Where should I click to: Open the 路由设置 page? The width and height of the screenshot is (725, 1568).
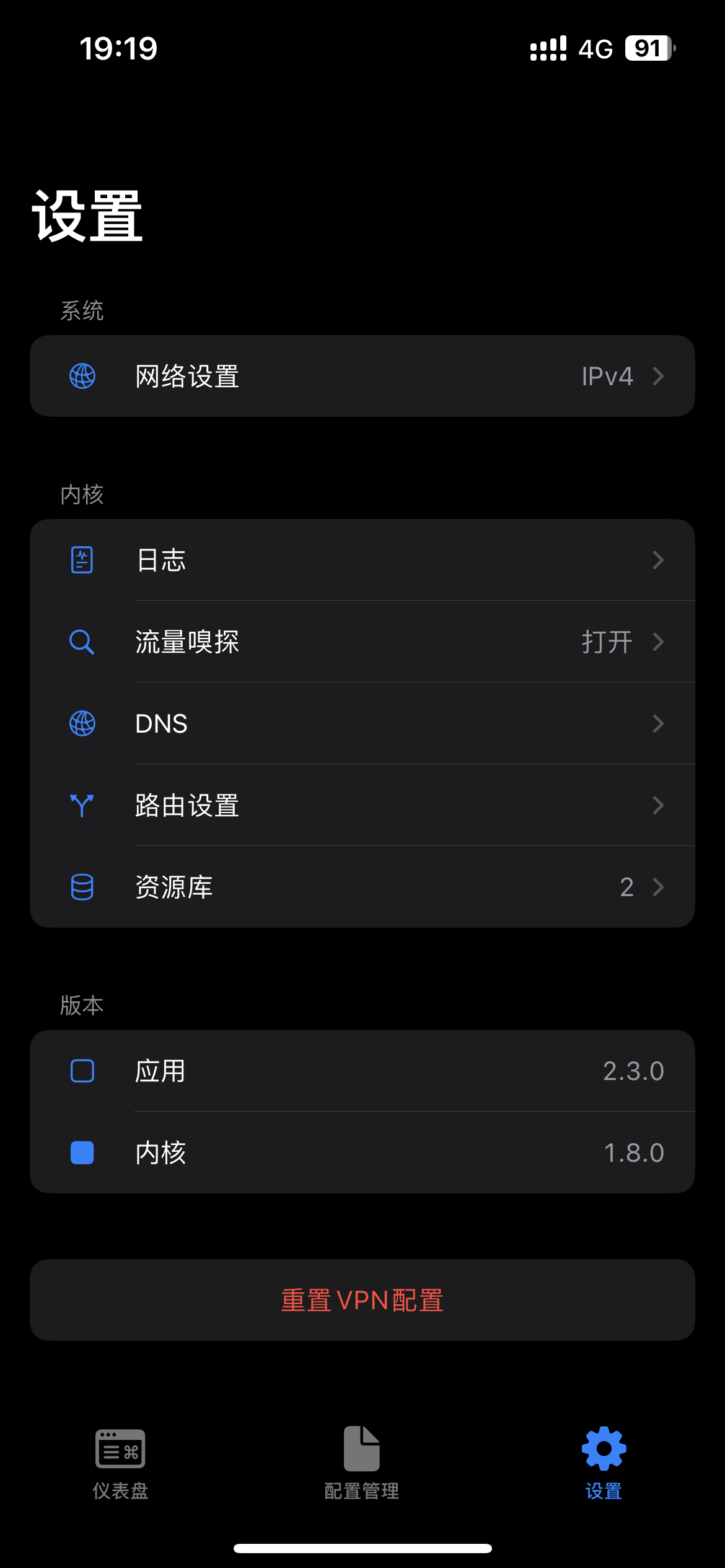coord(362,805)
